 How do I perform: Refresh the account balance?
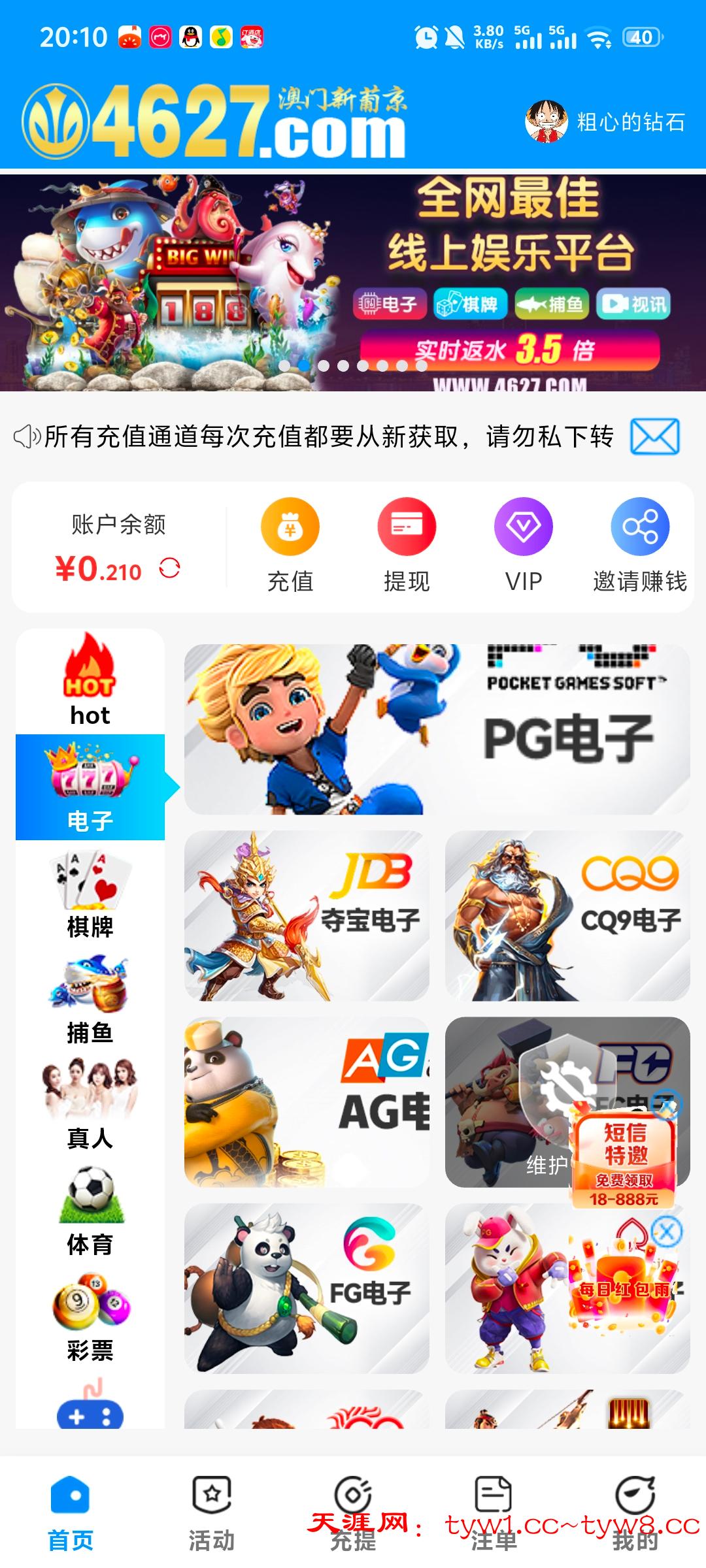[169, 570]
